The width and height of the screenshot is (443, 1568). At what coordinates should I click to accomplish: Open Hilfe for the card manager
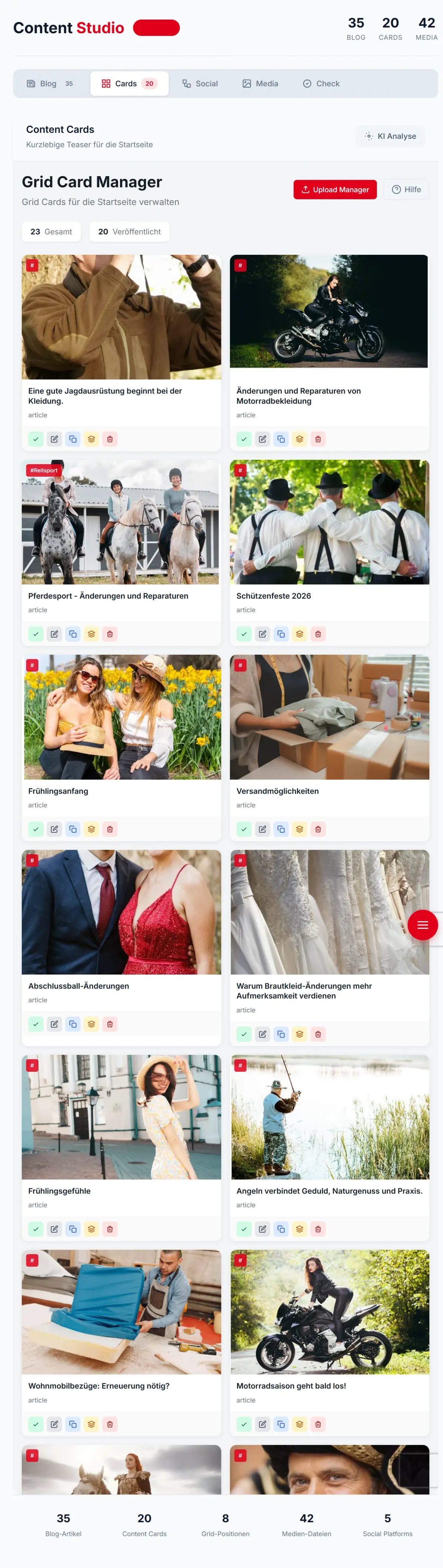pyautogui.click(x=406, y=189)
